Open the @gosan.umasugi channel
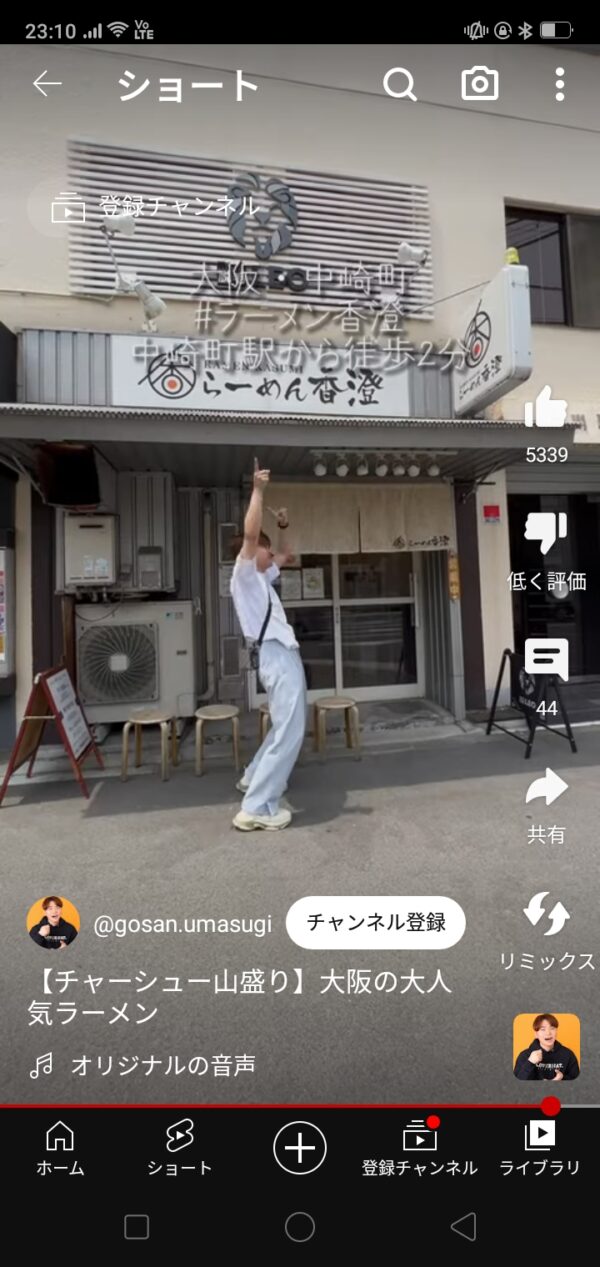600x1267 pixels. [182, 924]
